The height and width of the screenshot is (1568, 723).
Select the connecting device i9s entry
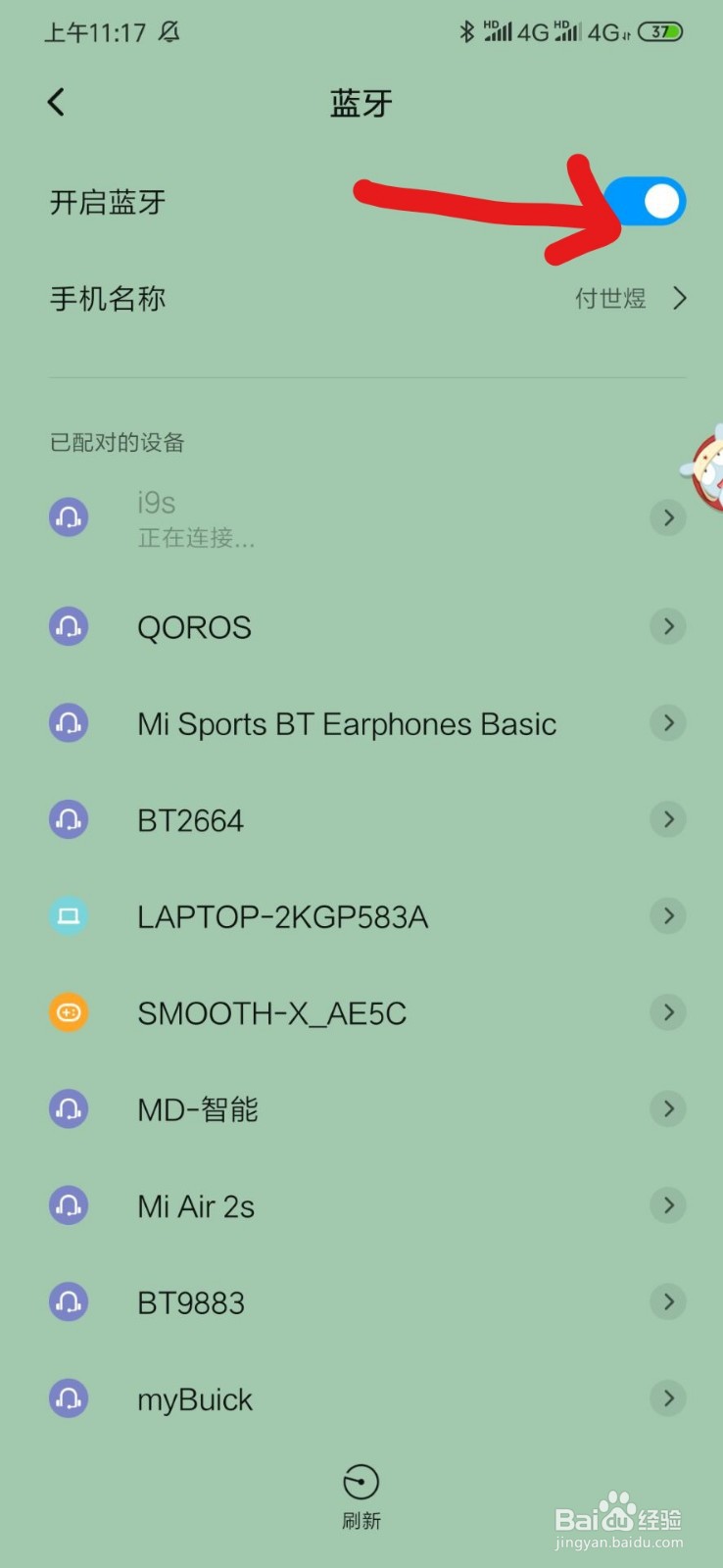294,518
